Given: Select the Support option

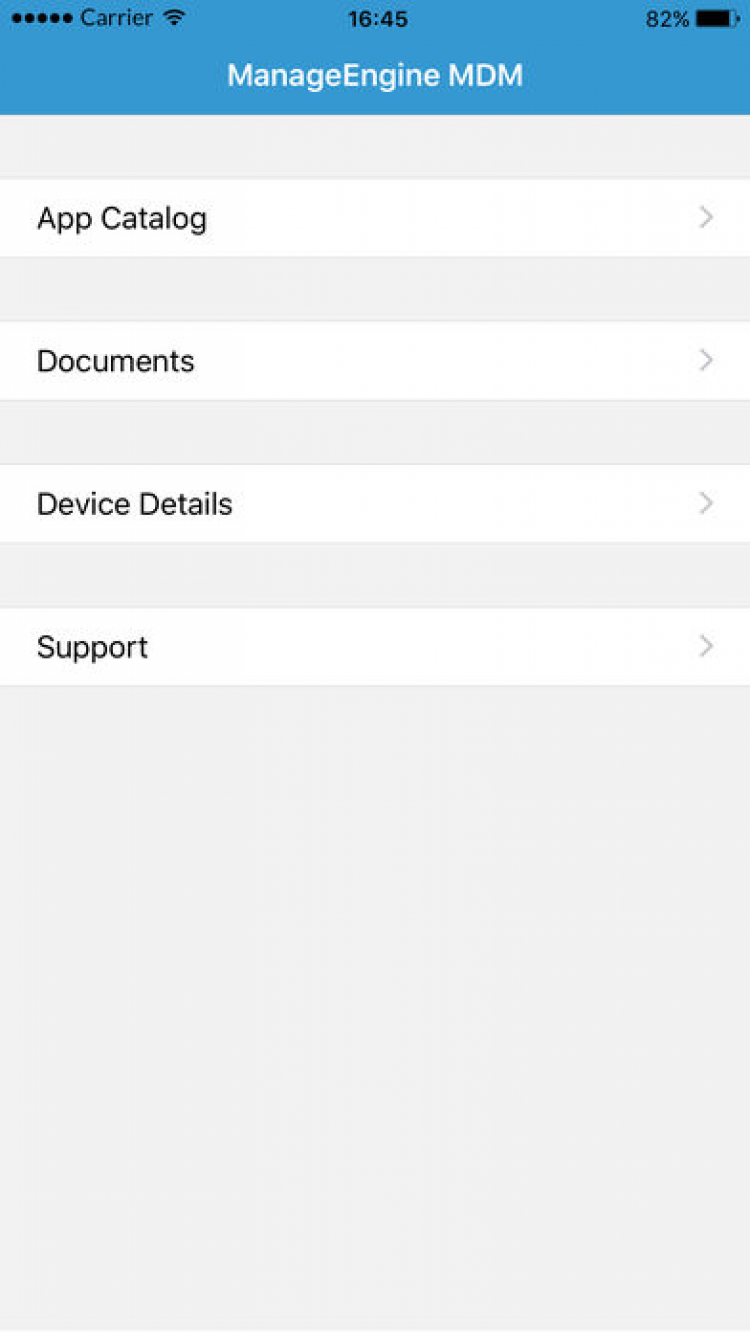Looking at the screenshot, I should point(374,647).
